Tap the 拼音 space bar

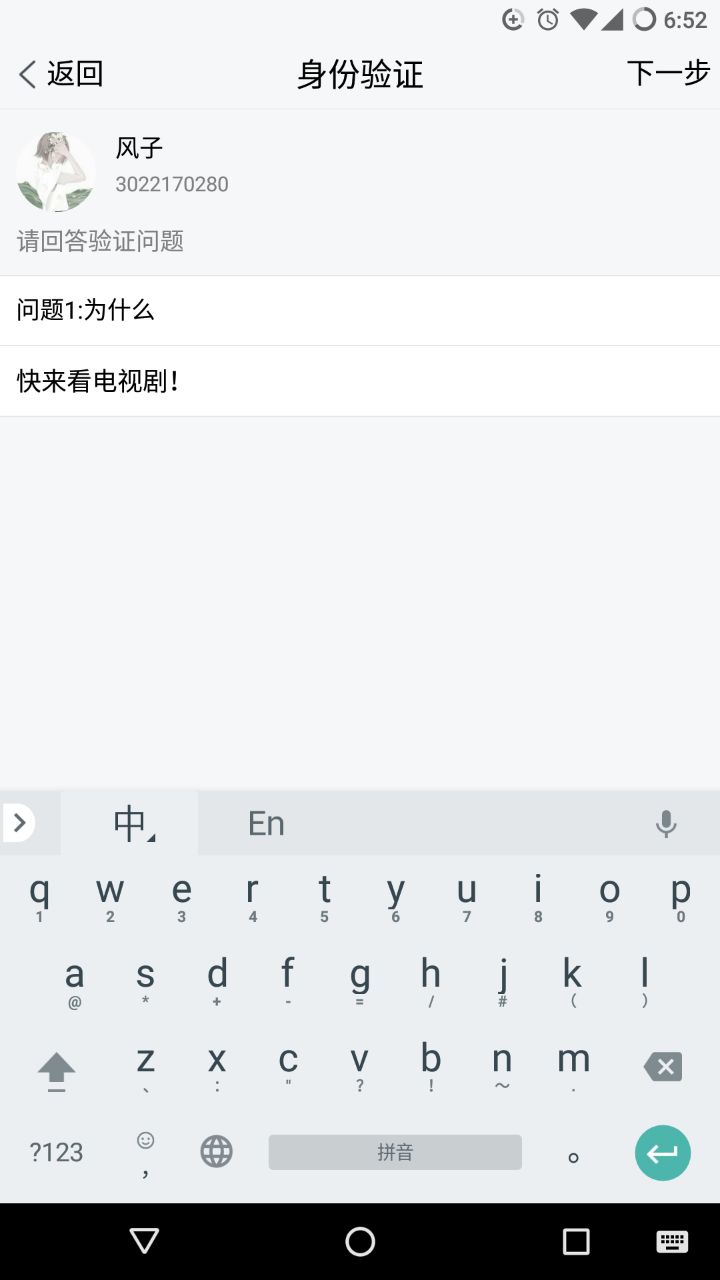395,1152
